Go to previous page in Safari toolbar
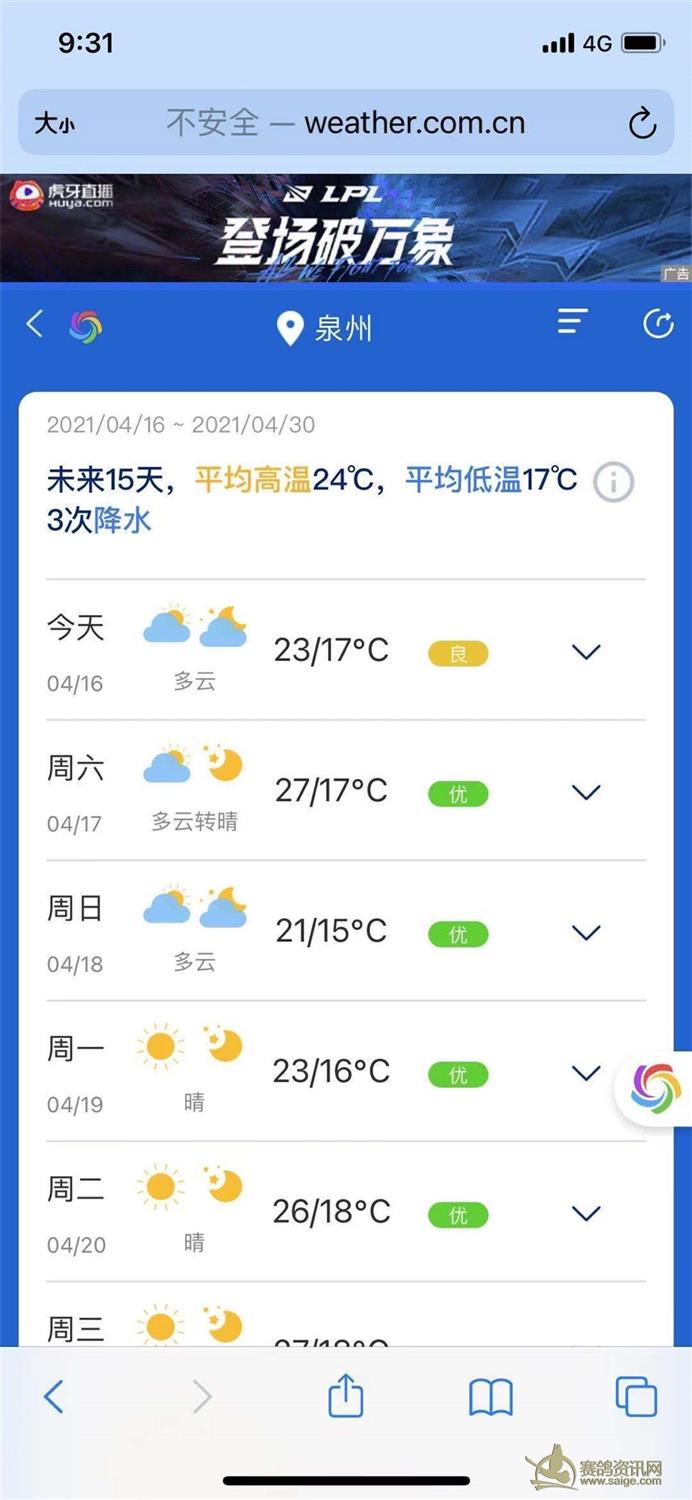Screen dimensions: 692x1500 pyautogui.click(x=54, y=1396)
